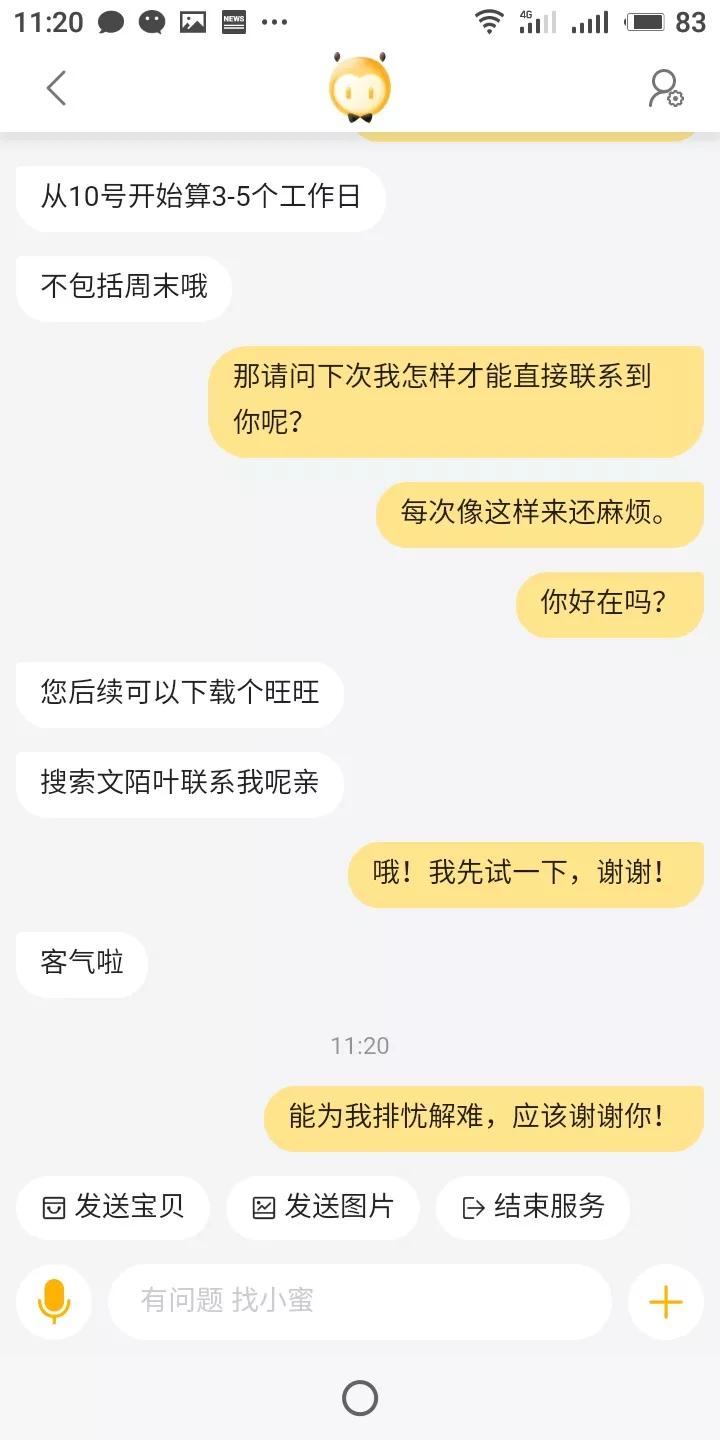Tap the Wi-Fi status indicator
The image size is (720, 1440).
[x=489, y=21]
